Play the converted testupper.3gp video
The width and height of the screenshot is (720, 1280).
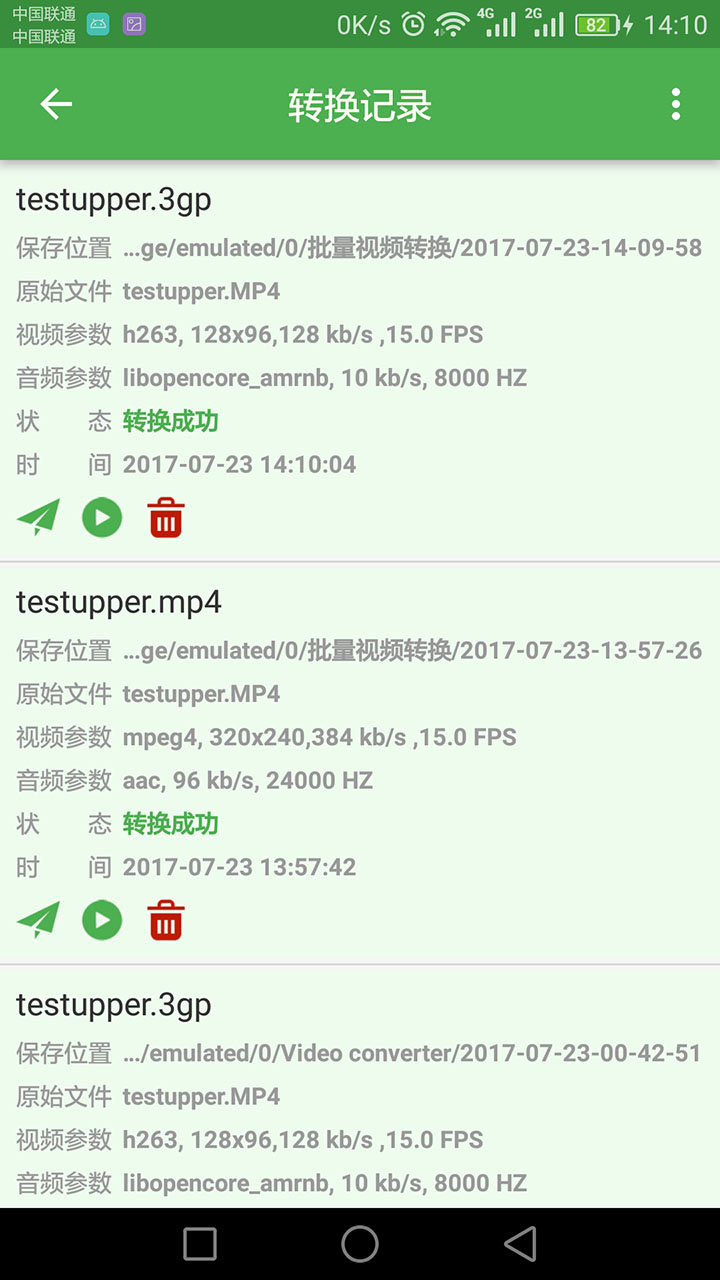[x=101, y=517]
